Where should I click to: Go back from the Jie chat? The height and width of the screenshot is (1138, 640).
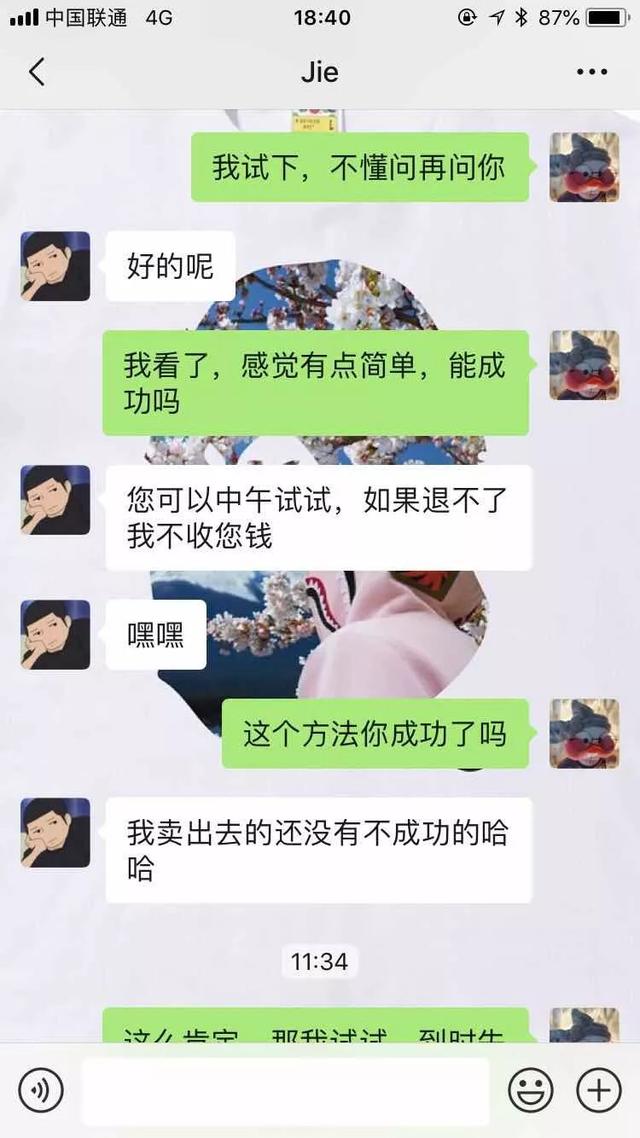coord(36,72)
